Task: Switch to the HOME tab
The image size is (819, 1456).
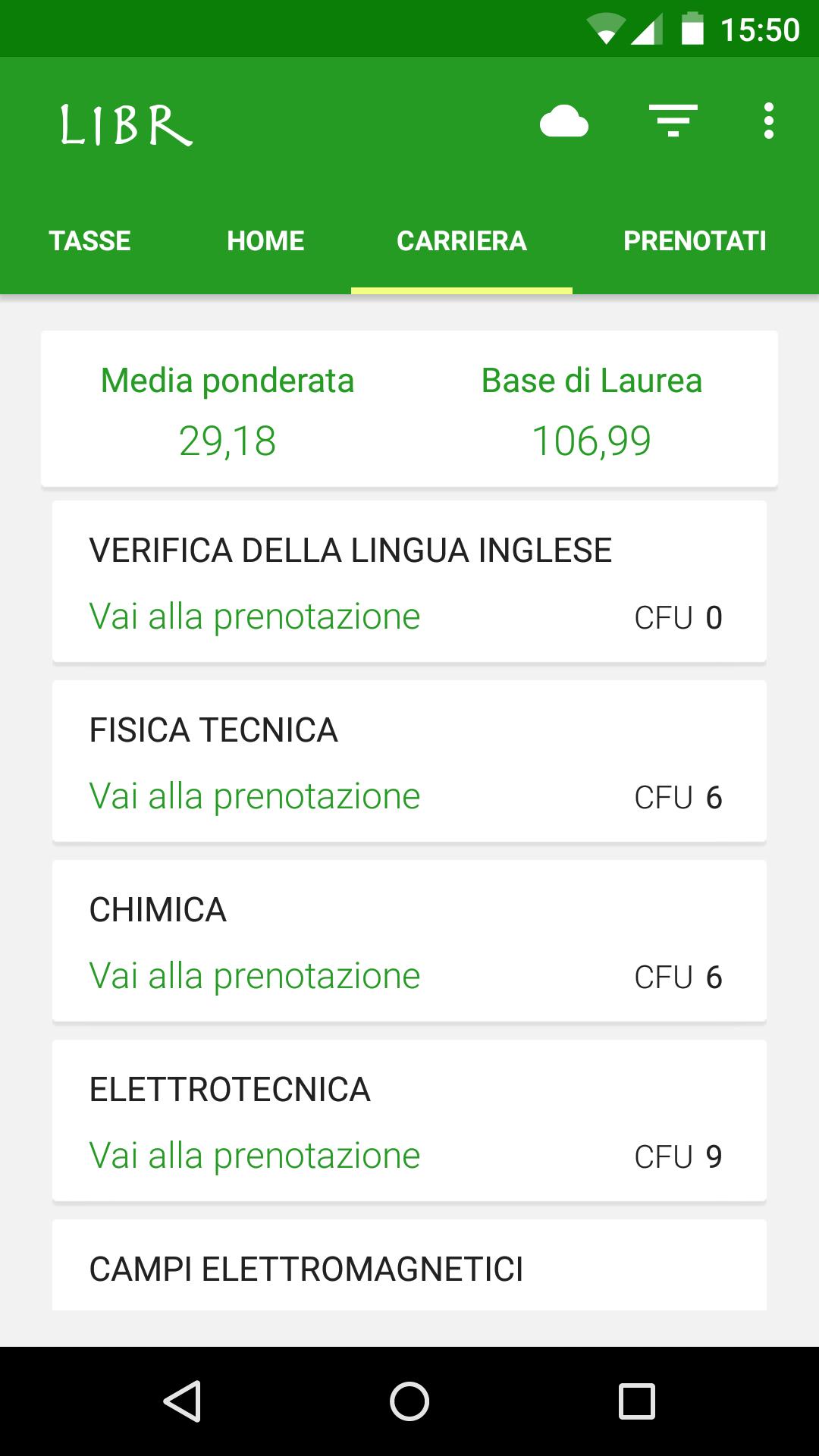Action: 265,240
